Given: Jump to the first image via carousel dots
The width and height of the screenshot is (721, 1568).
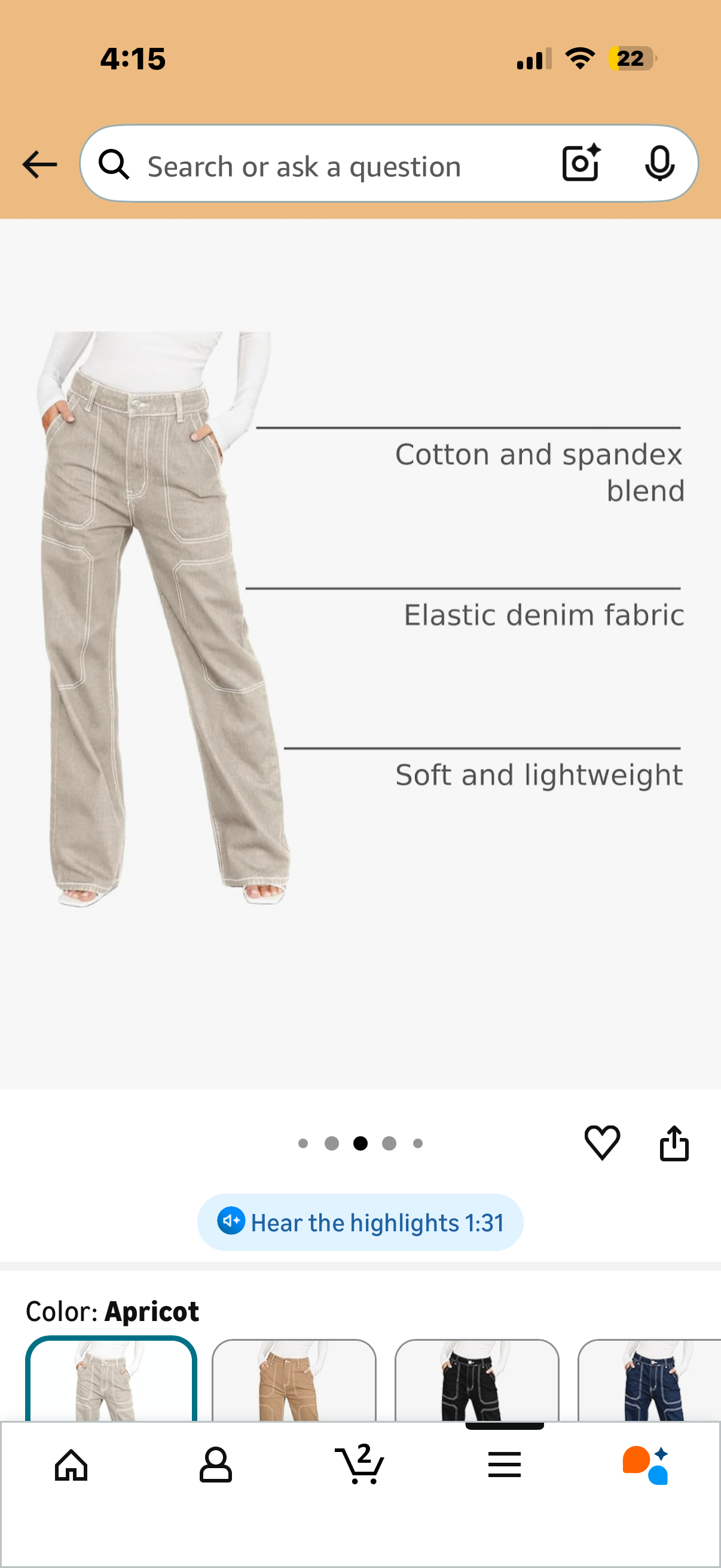Looking at the screenshot, I should tap(304, 1143).
